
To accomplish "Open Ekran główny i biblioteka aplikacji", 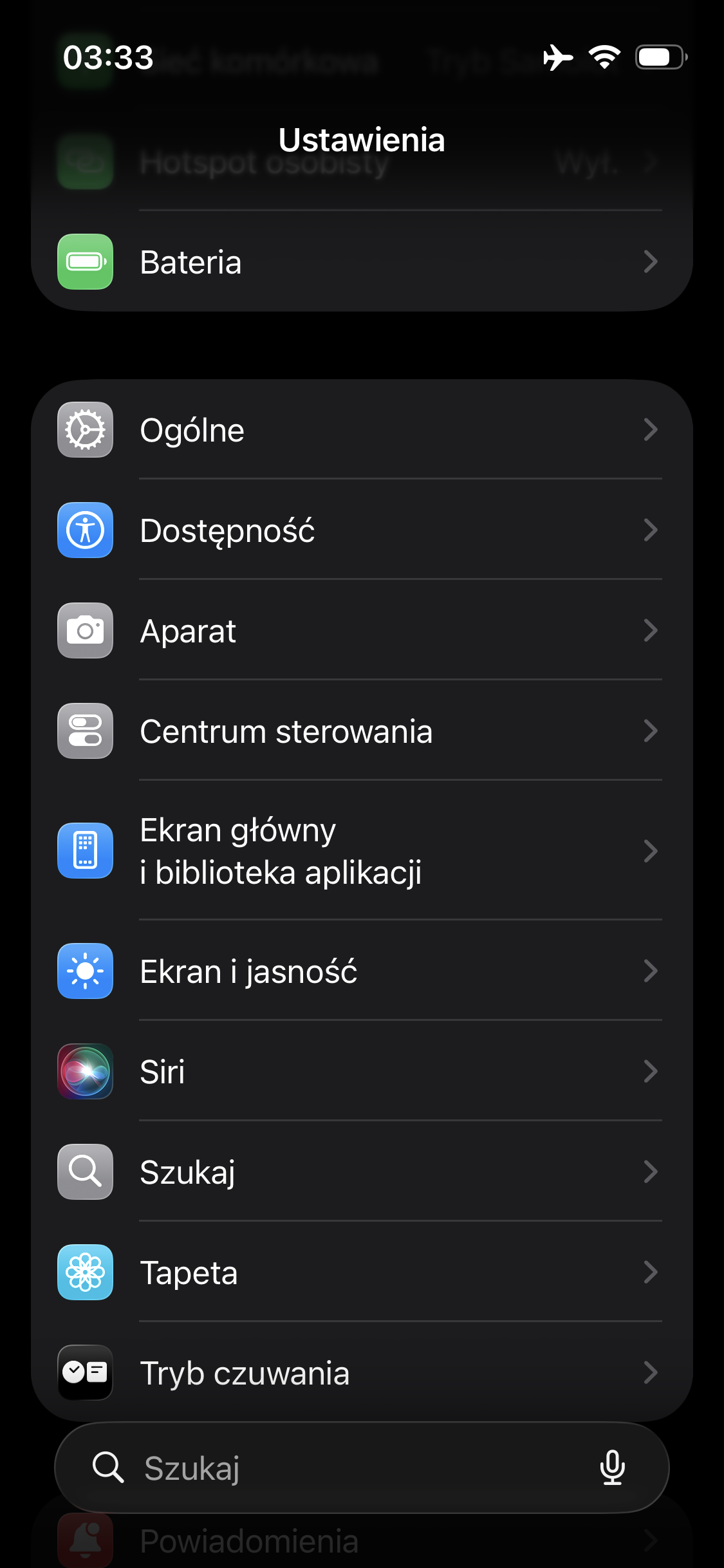I will click(360, 851).
